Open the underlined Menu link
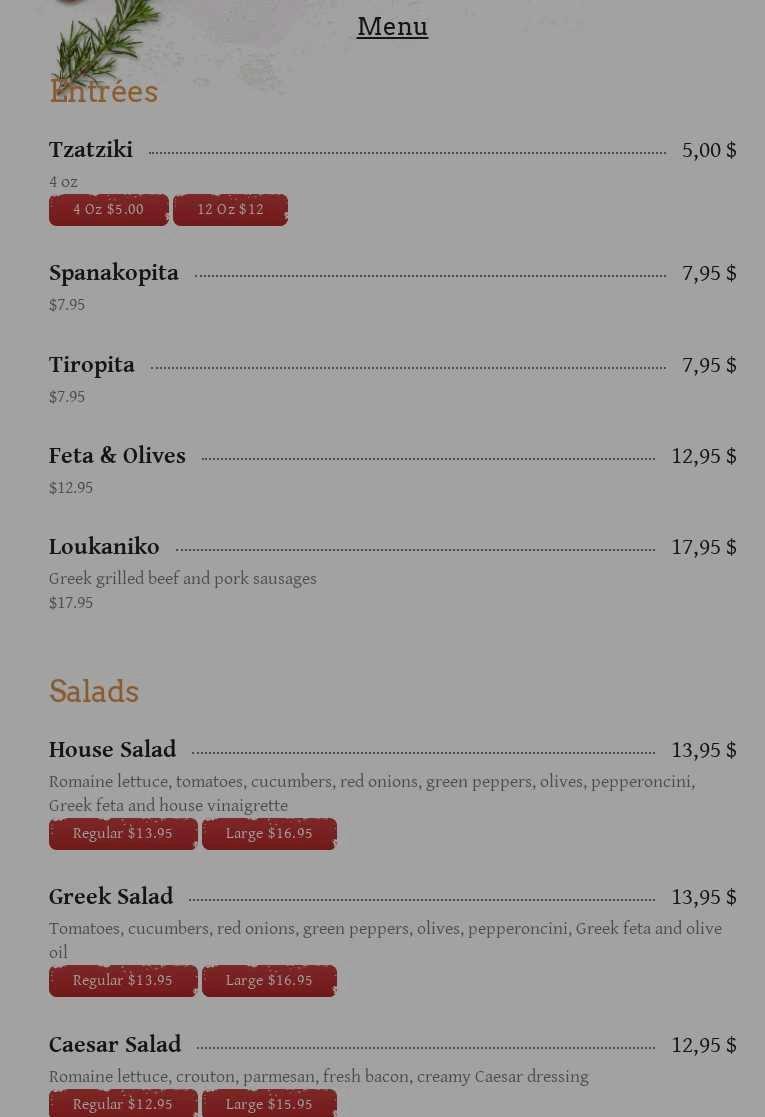Screen dimensions: 765x1117 click(x=392, y=27)
